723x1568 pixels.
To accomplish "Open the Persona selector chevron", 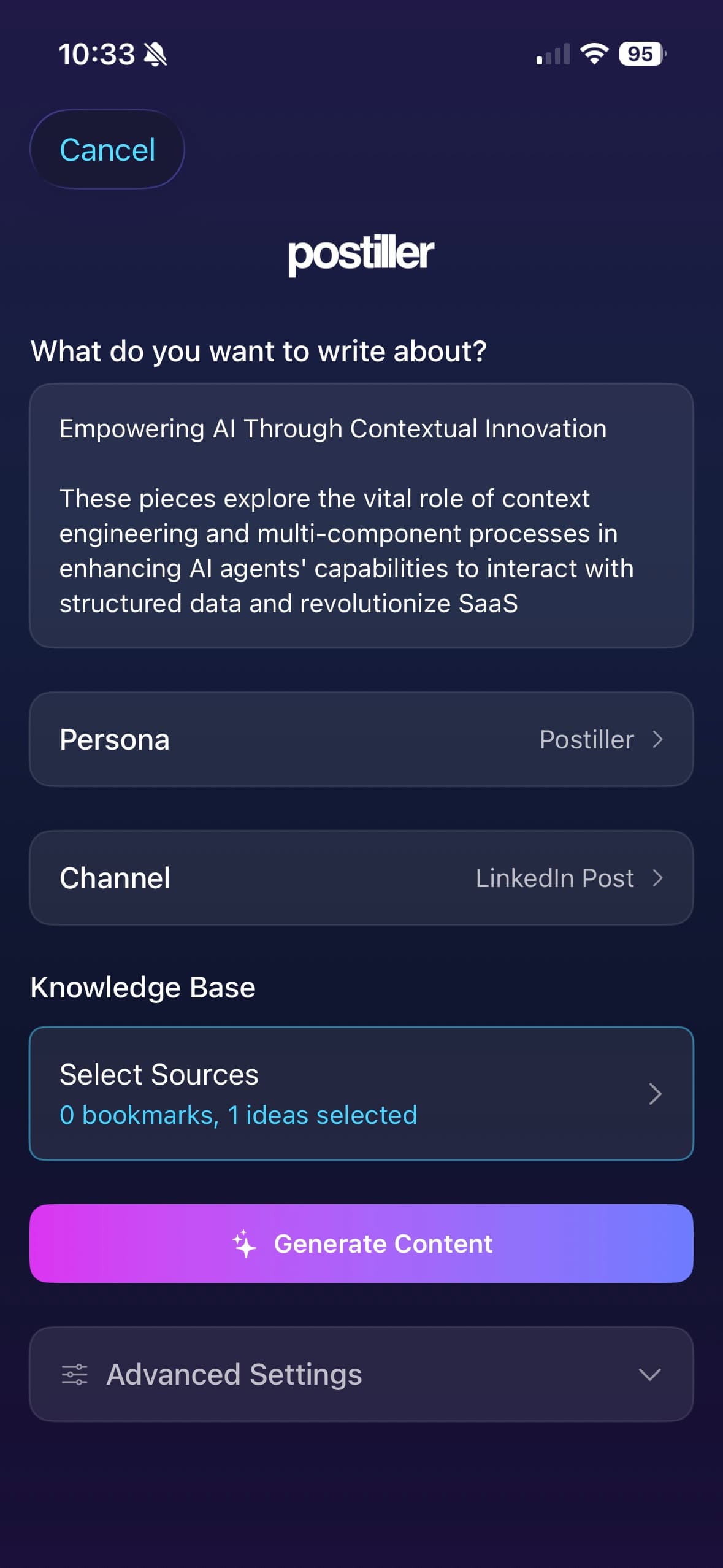I will [x=659, y=740].
